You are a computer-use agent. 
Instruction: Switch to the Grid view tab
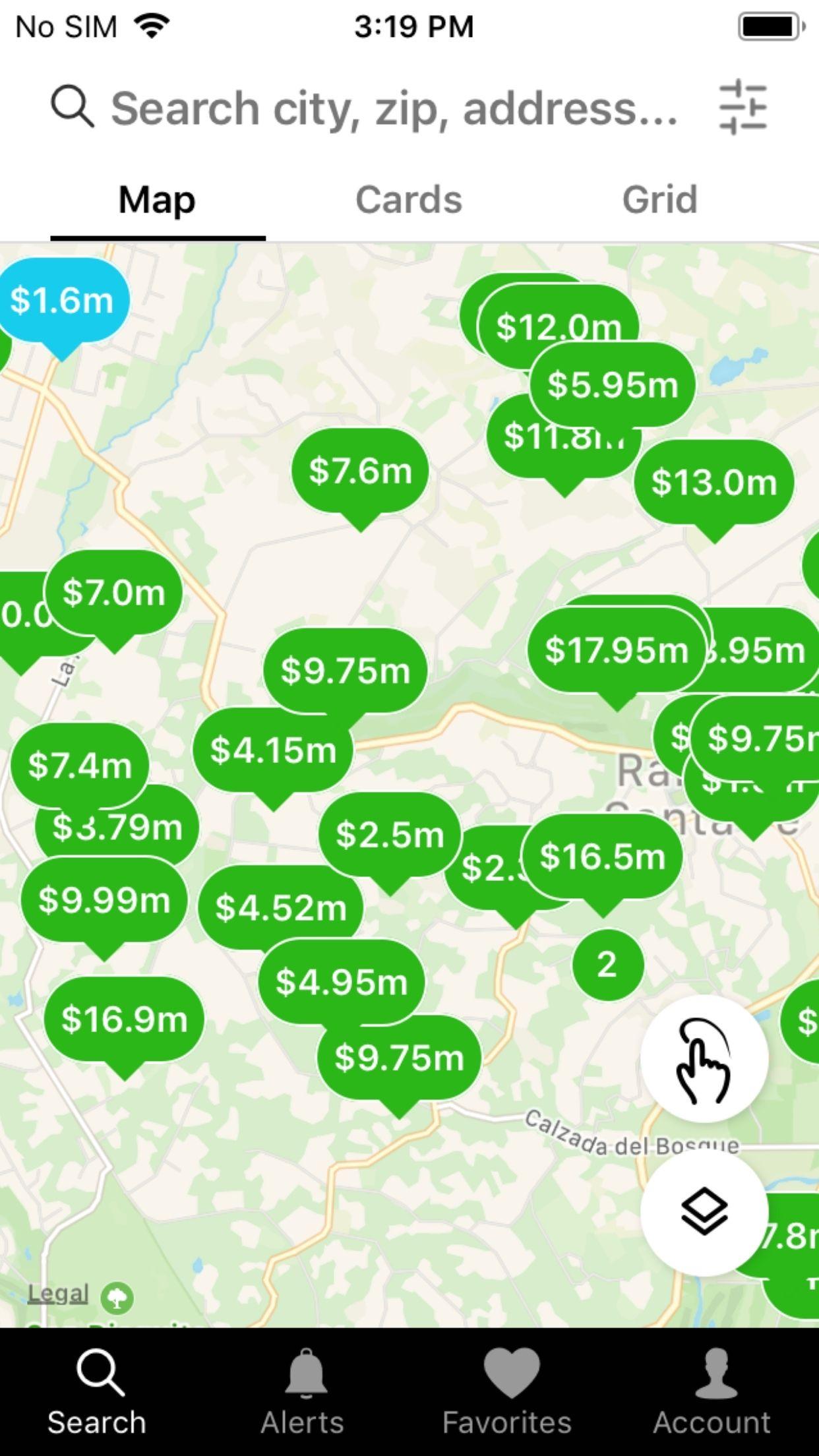[659, 200]
